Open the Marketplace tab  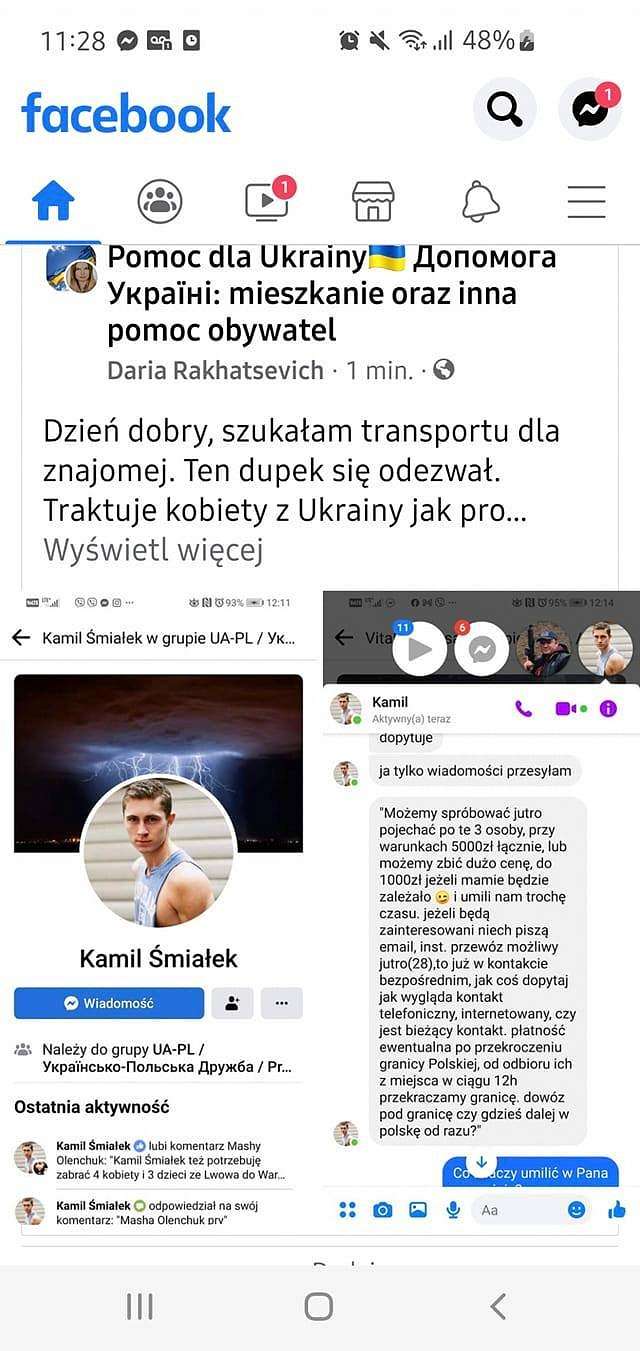coord(373,201)
